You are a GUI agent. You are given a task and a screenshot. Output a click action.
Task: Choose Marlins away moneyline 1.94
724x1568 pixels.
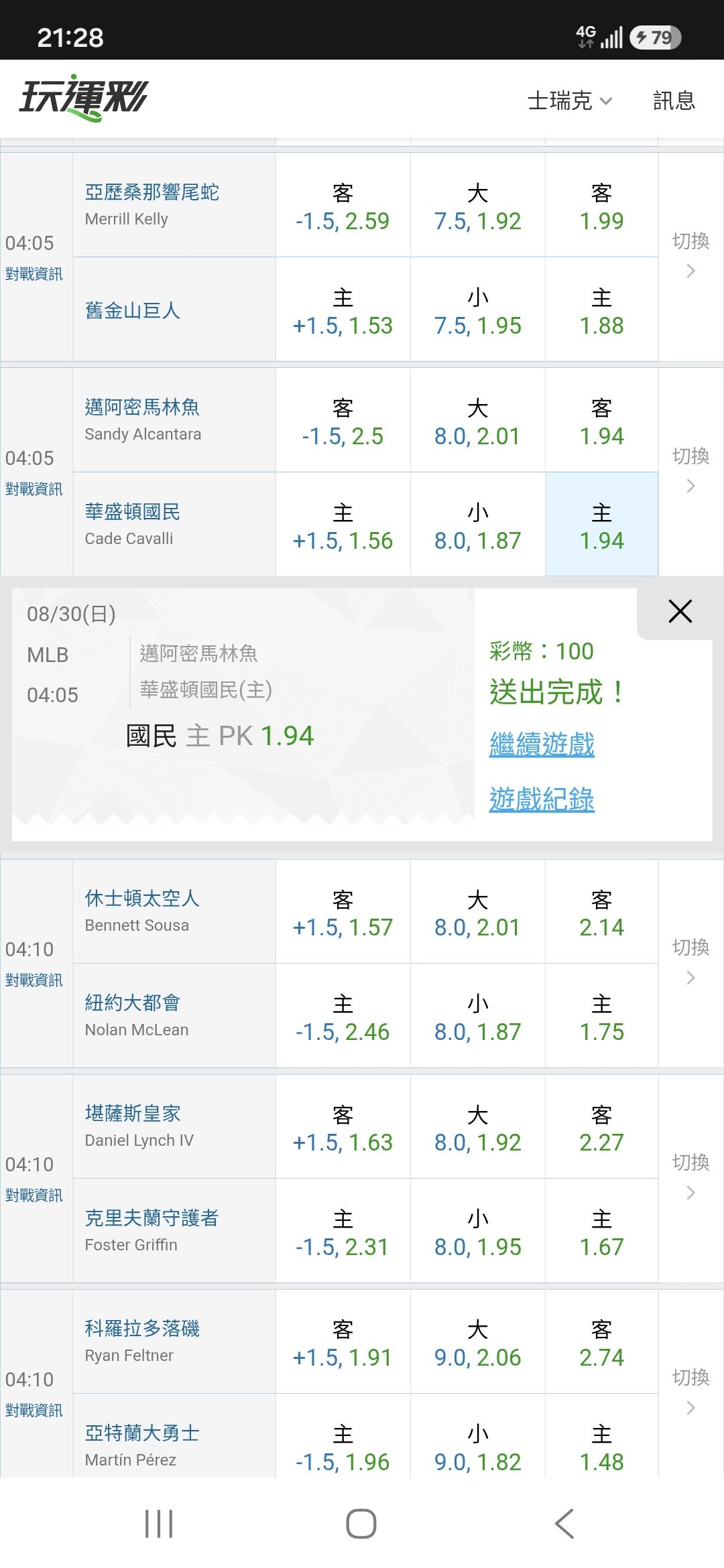point(601,421)
